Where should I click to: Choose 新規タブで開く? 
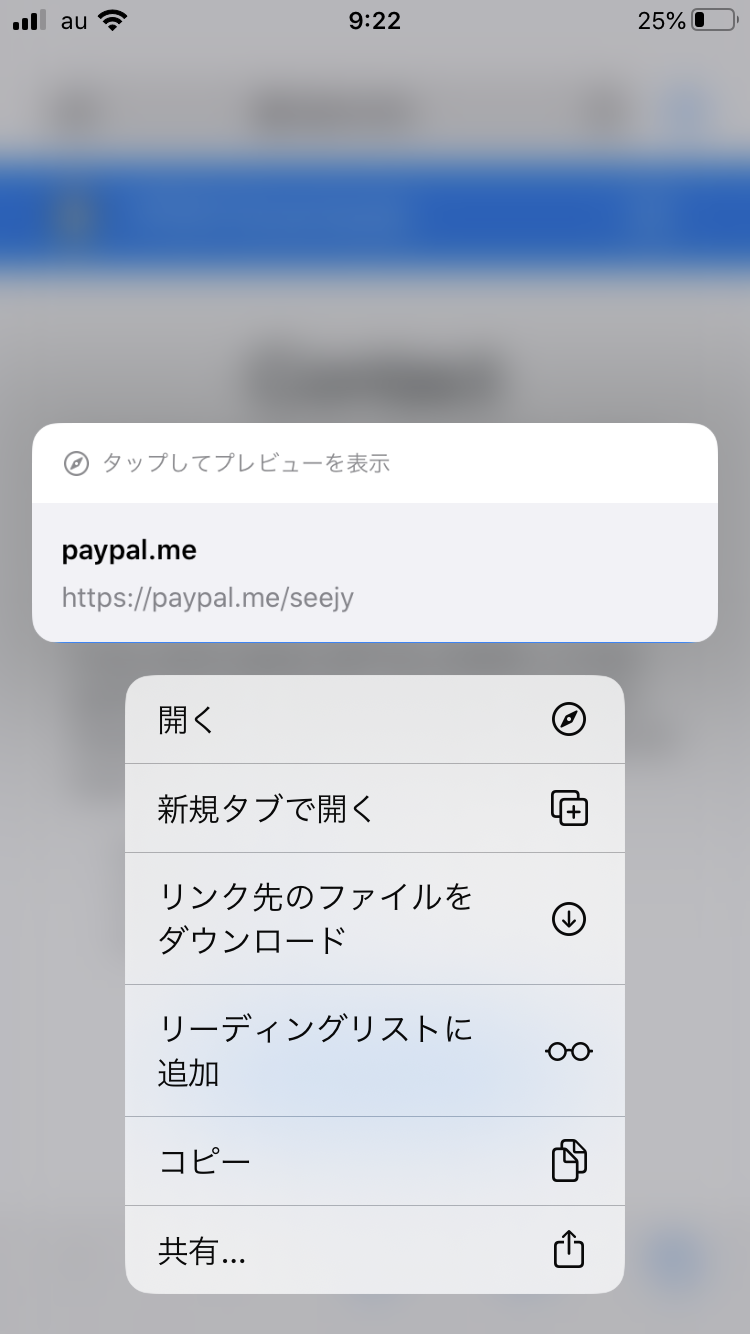tap(374, 808)
